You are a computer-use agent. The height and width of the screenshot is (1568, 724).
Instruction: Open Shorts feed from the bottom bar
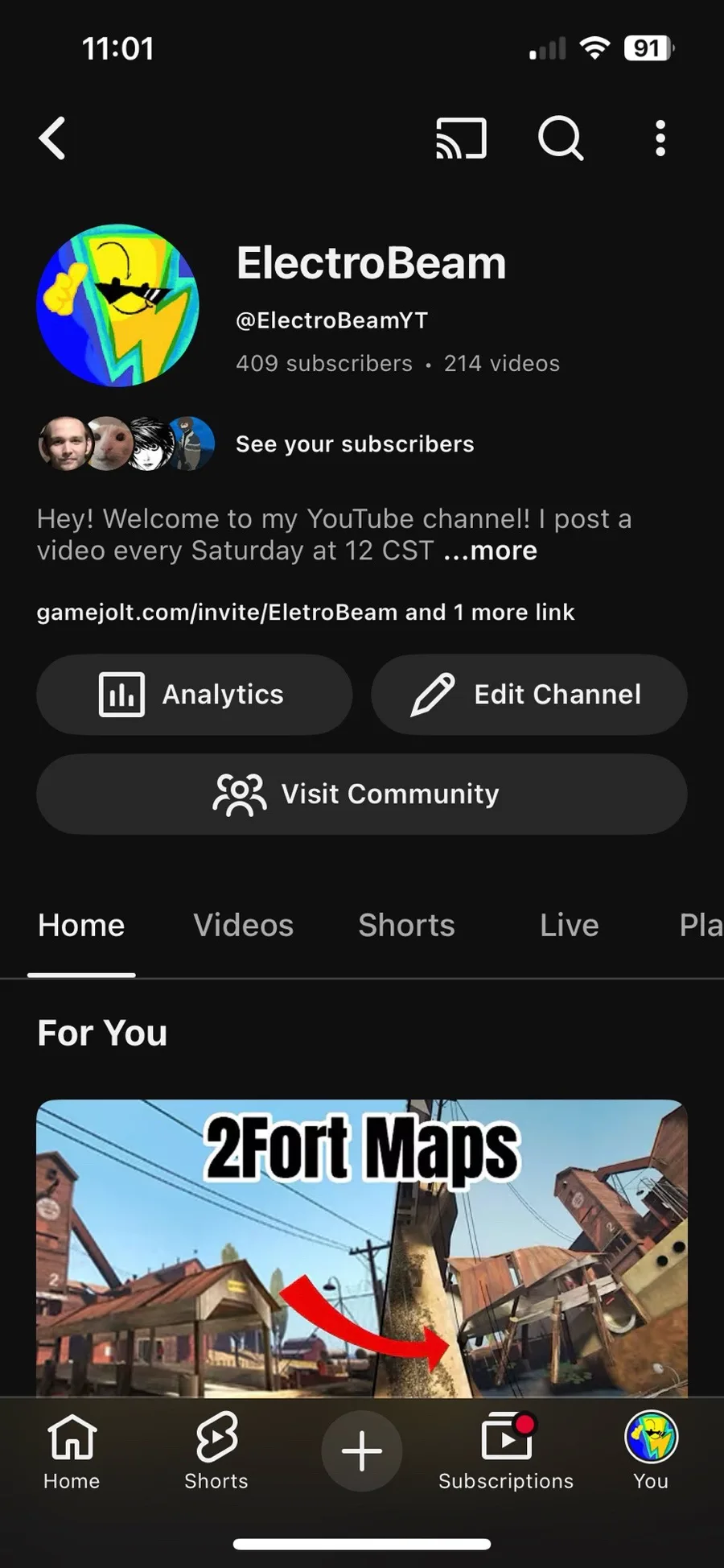pos(216,1450)
